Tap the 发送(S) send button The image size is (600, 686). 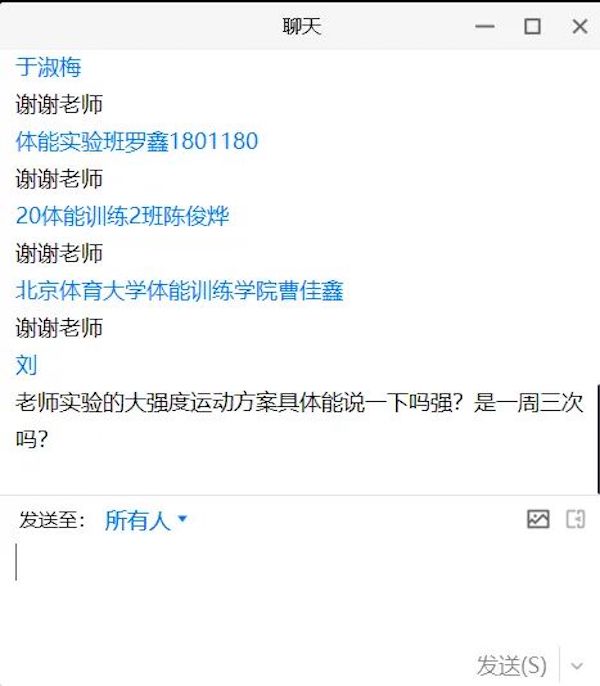click(x=512, y=664)
